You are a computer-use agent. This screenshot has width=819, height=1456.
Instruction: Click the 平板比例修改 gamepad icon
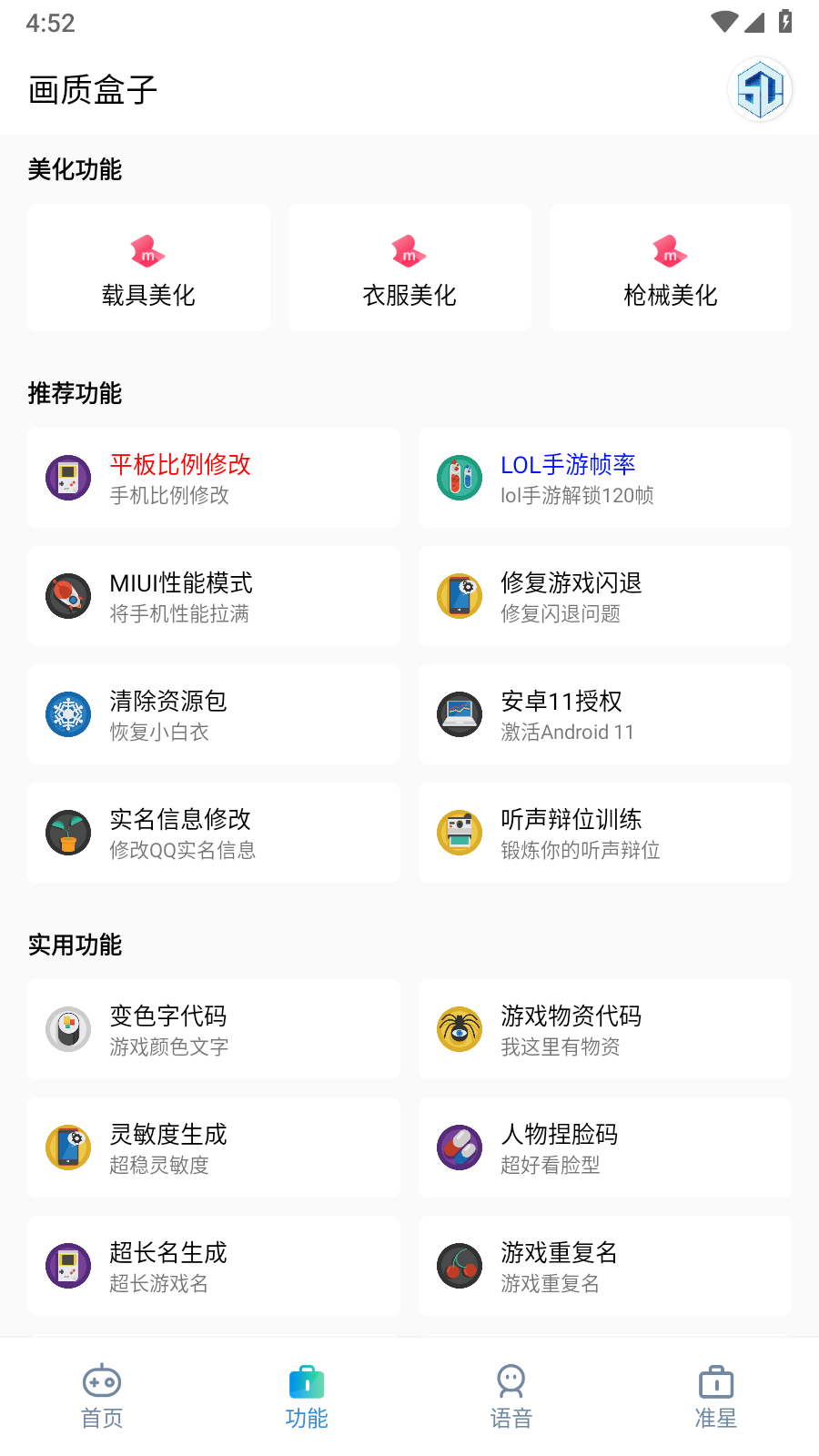click(68, 477)
